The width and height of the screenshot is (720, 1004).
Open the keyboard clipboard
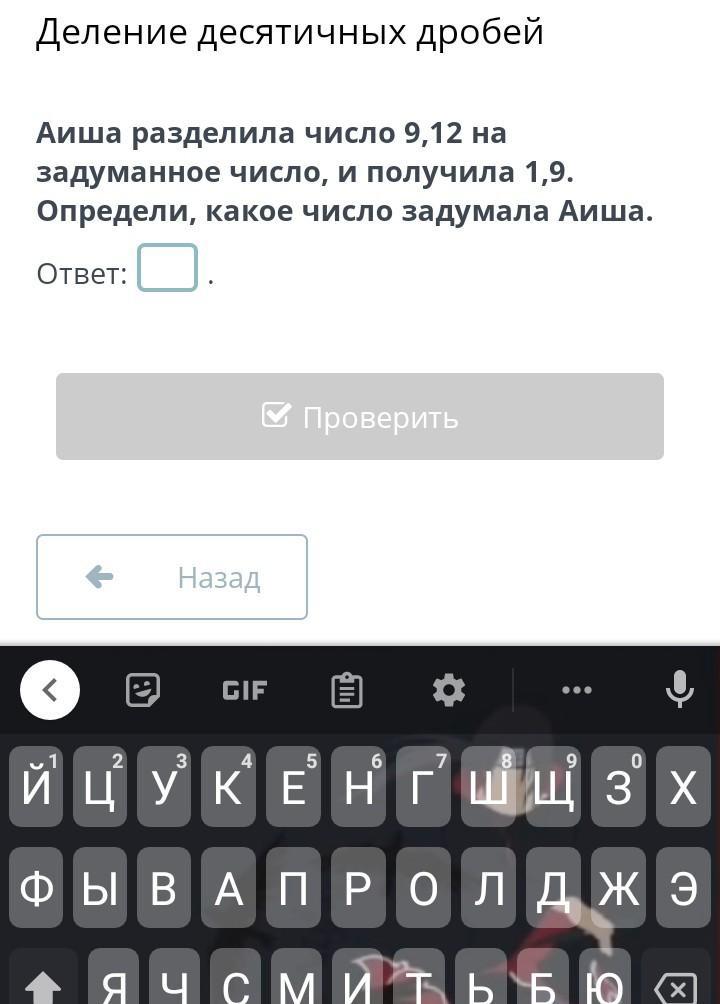click(347, 690)
